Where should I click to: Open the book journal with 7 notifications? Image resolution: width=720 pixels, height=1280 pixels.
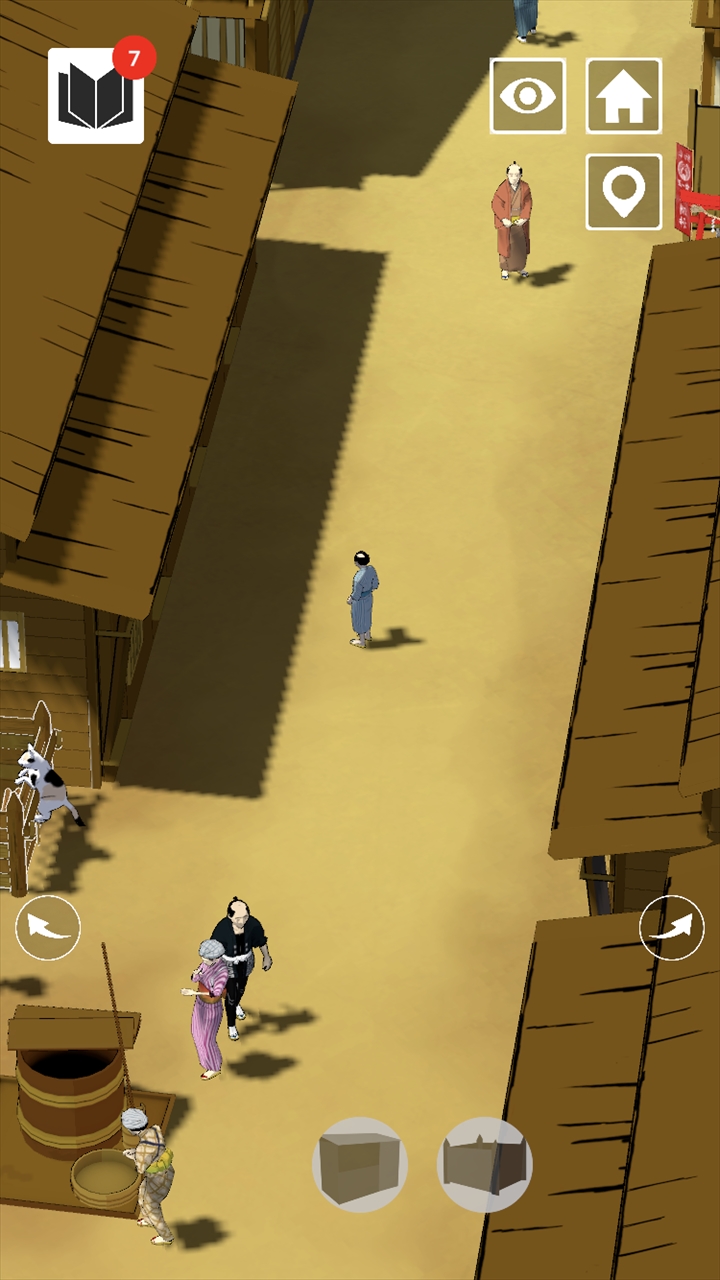click(96, 96)
